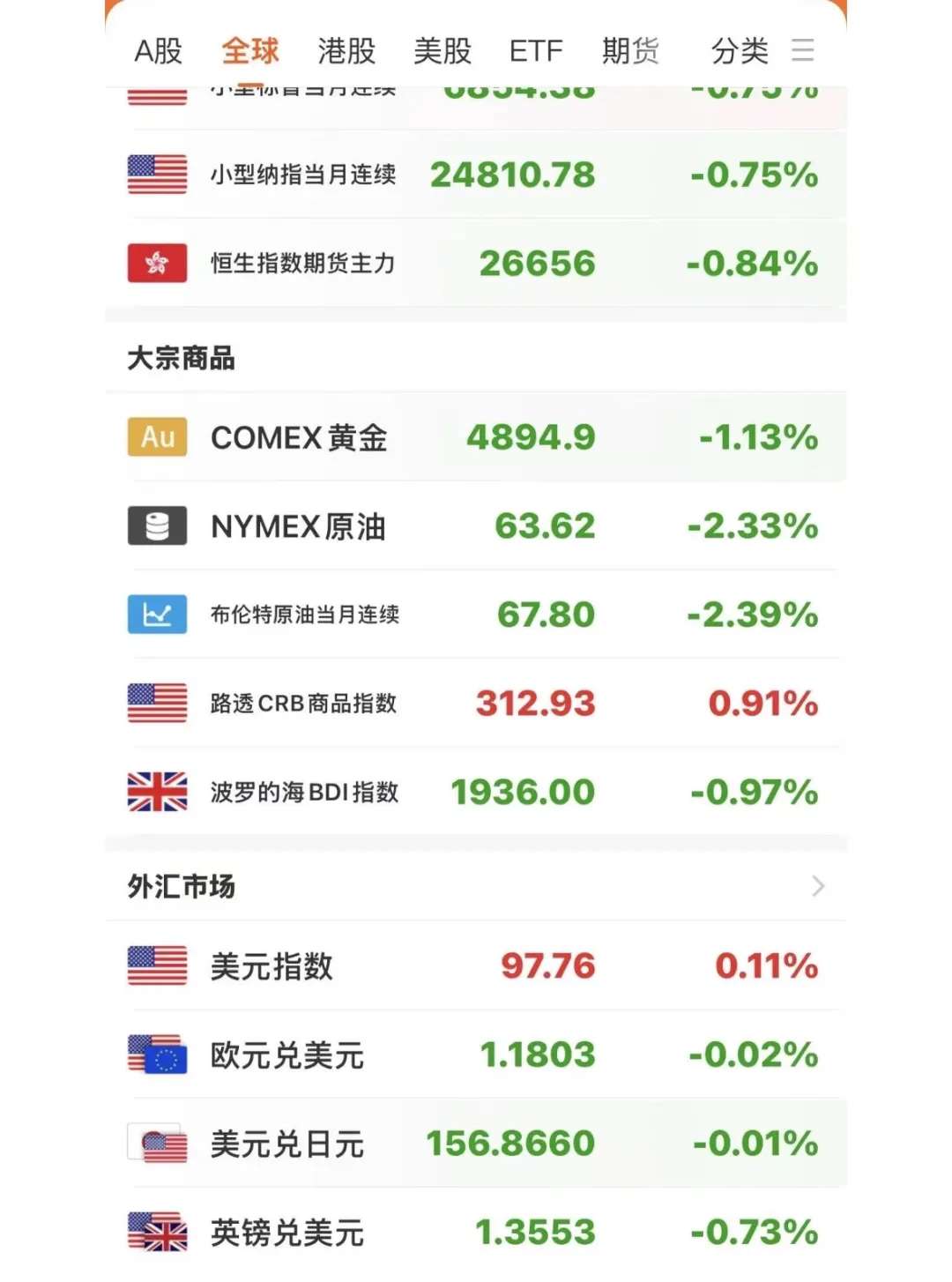Open the 期货 tab
Viewport: 952px width, 1282px height.
coord(631,51)
